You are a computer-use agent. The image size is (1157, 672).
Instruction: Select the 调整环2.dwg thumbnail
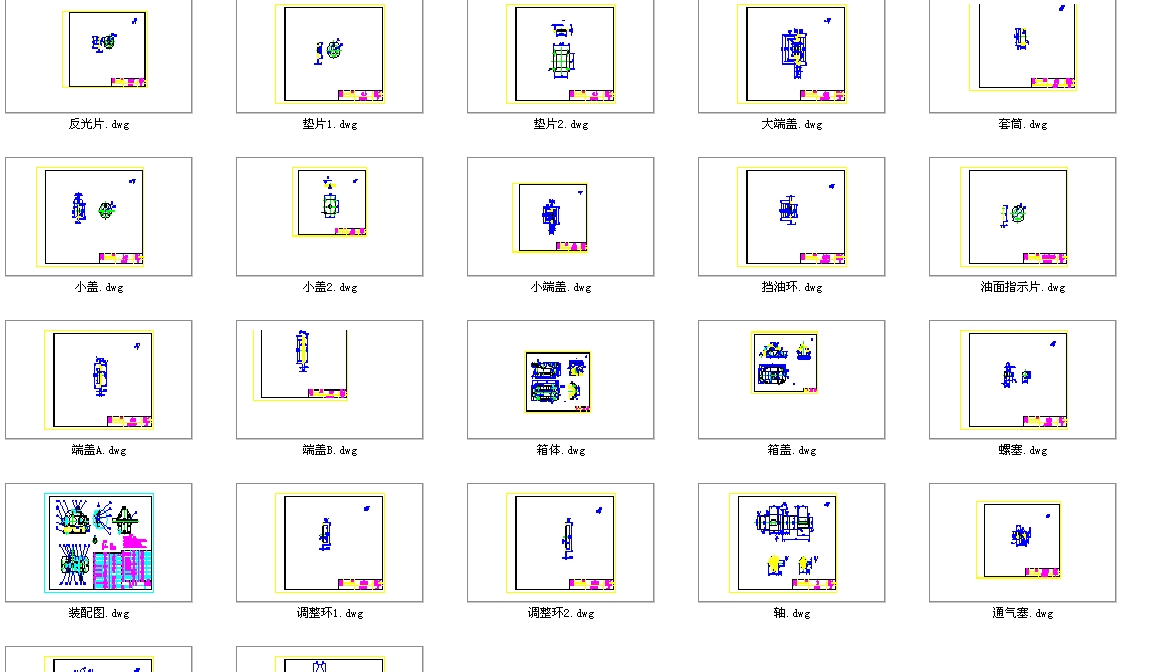click(x=560, y=542)
